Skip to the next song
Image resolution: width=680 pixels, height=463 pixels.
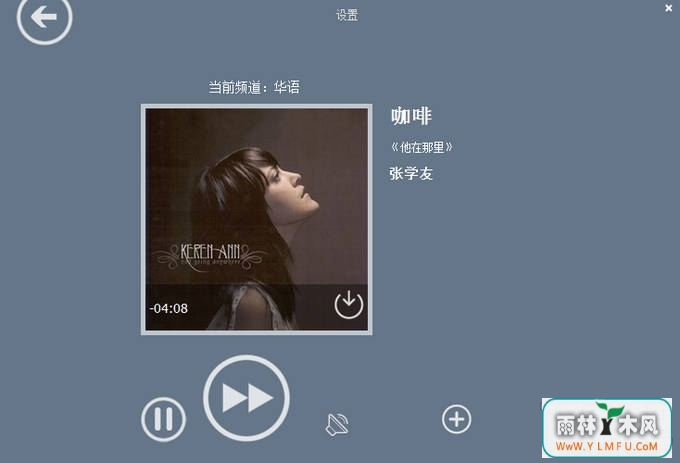(246, 398)
